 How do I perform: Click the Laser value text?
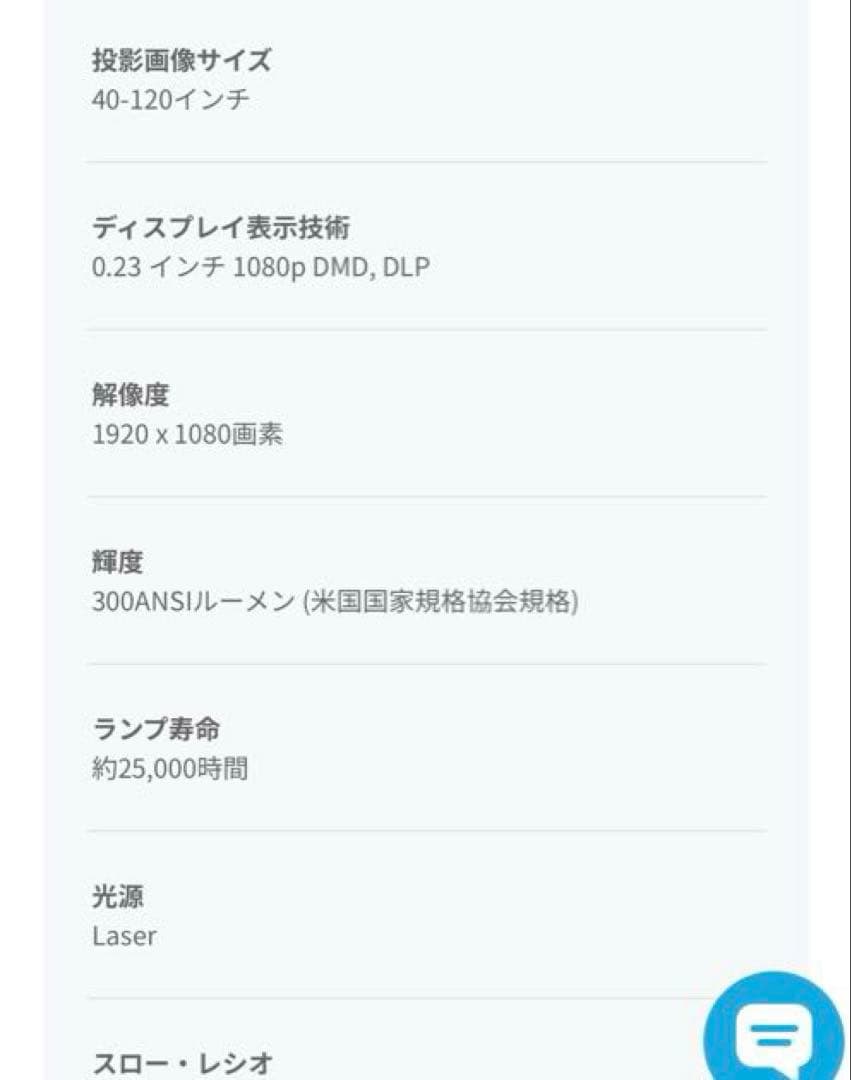coord(126,937)
